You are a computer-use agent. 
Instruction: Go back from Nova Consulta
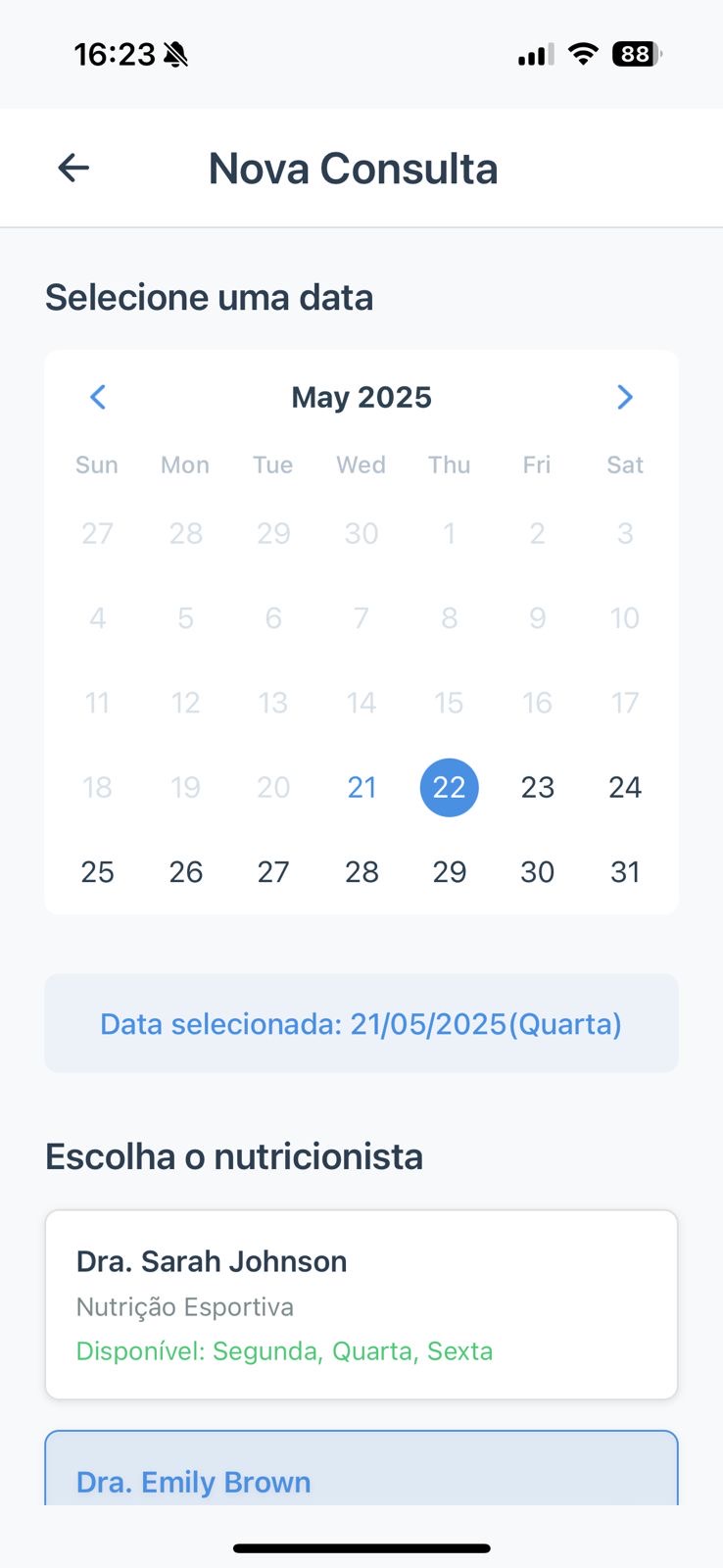click(x=73, y=169)
